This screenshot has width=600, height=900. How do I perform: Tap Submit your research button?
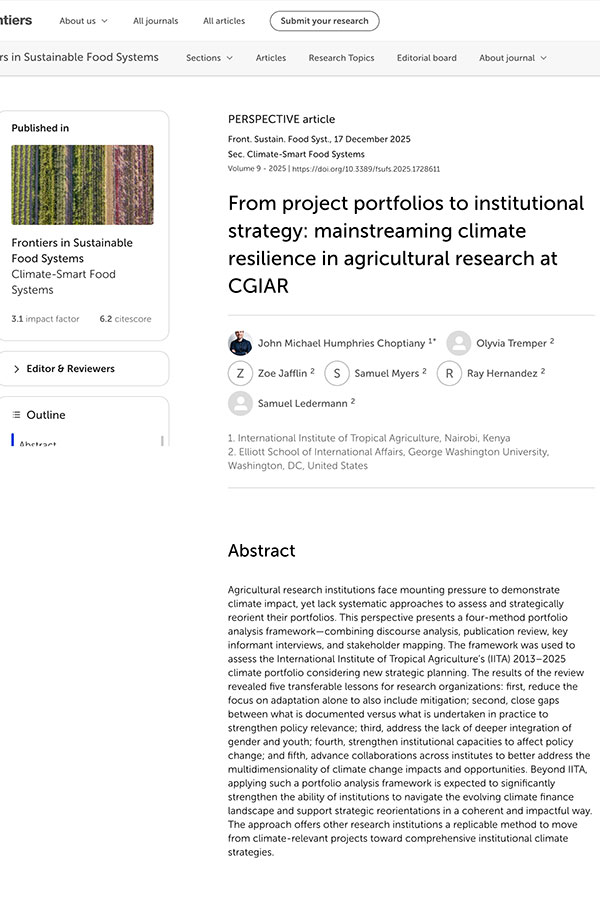pos(324,21)
